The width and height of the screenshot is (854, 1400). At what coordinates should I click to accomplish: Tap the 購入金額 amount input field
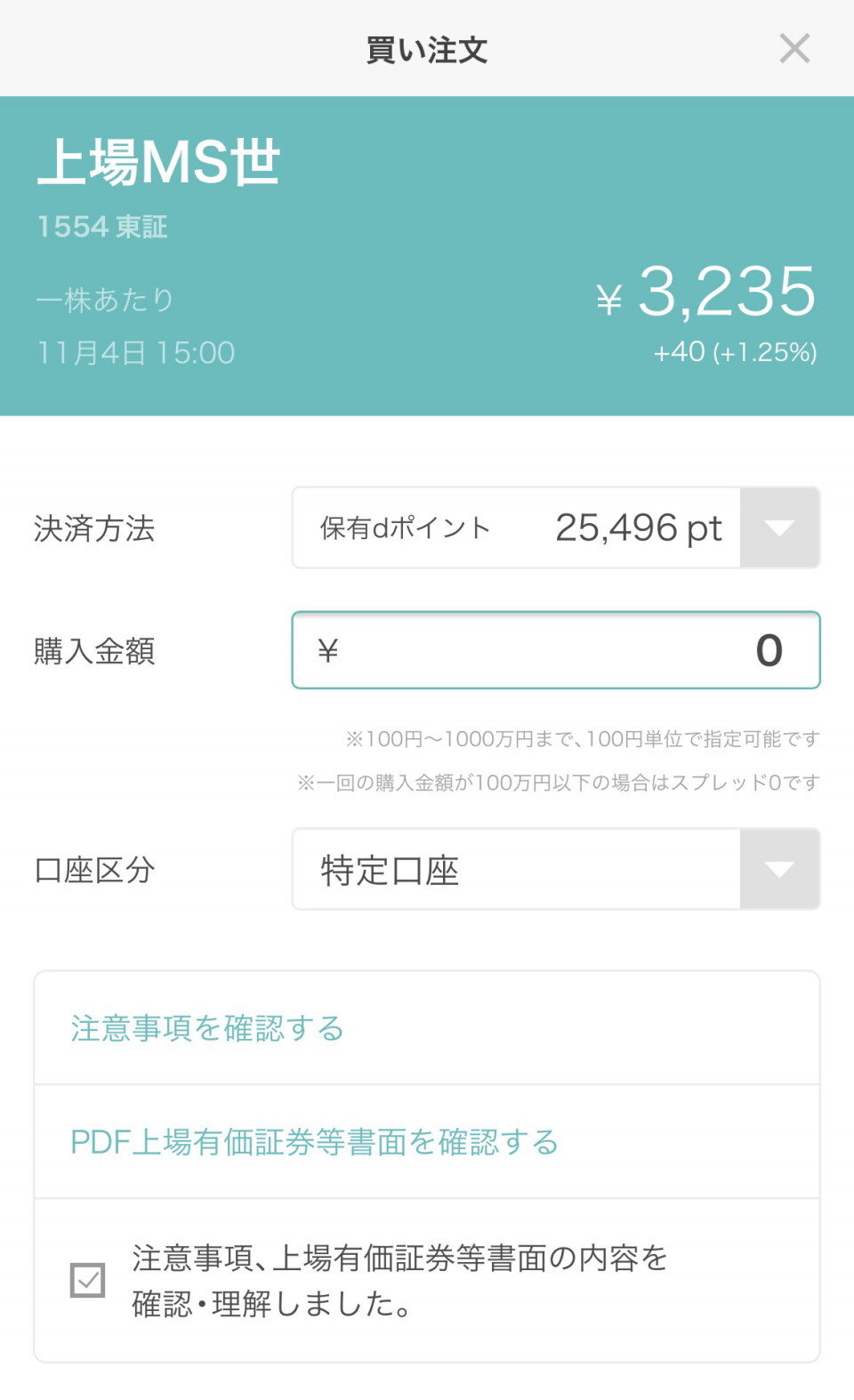pyautogui.click(x=555, y=650)
